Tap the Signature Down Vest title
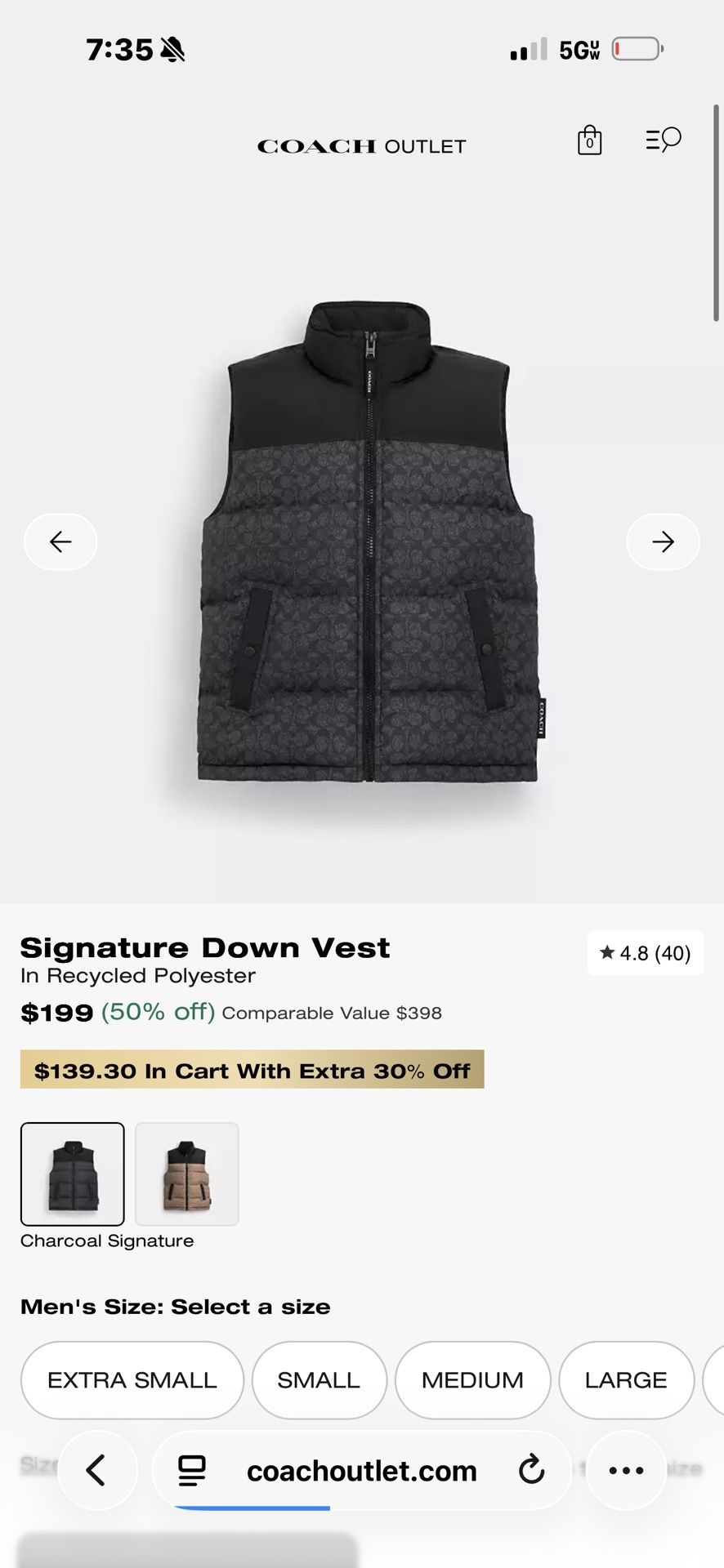This screenshot has height=1568, width=724. (x=205, y=947)
